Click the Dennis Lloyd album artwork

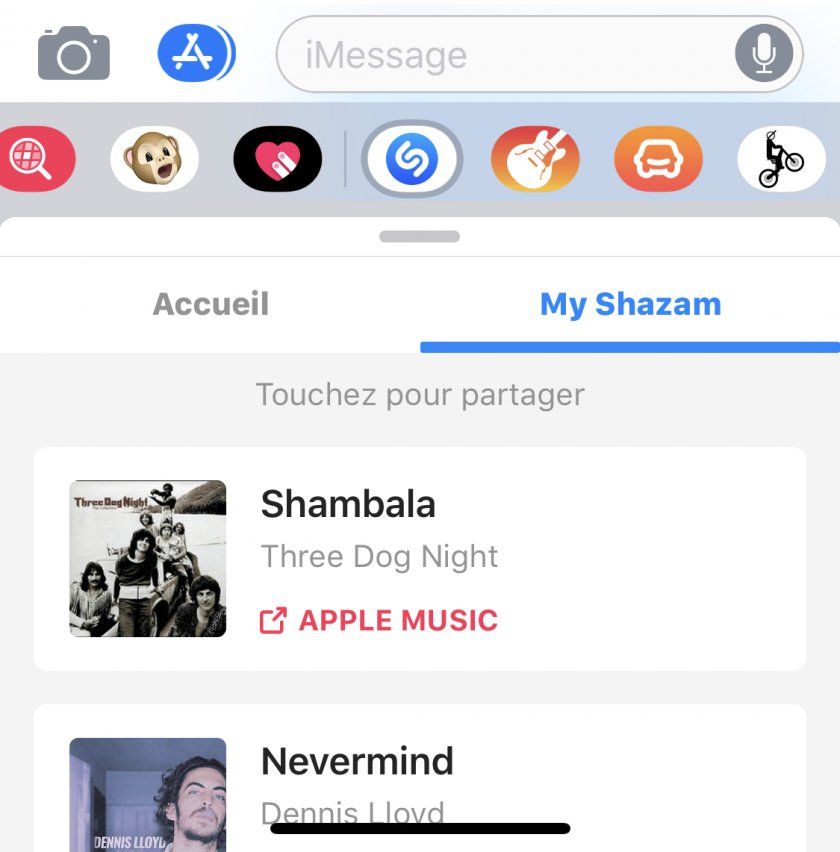coord(147,795)
